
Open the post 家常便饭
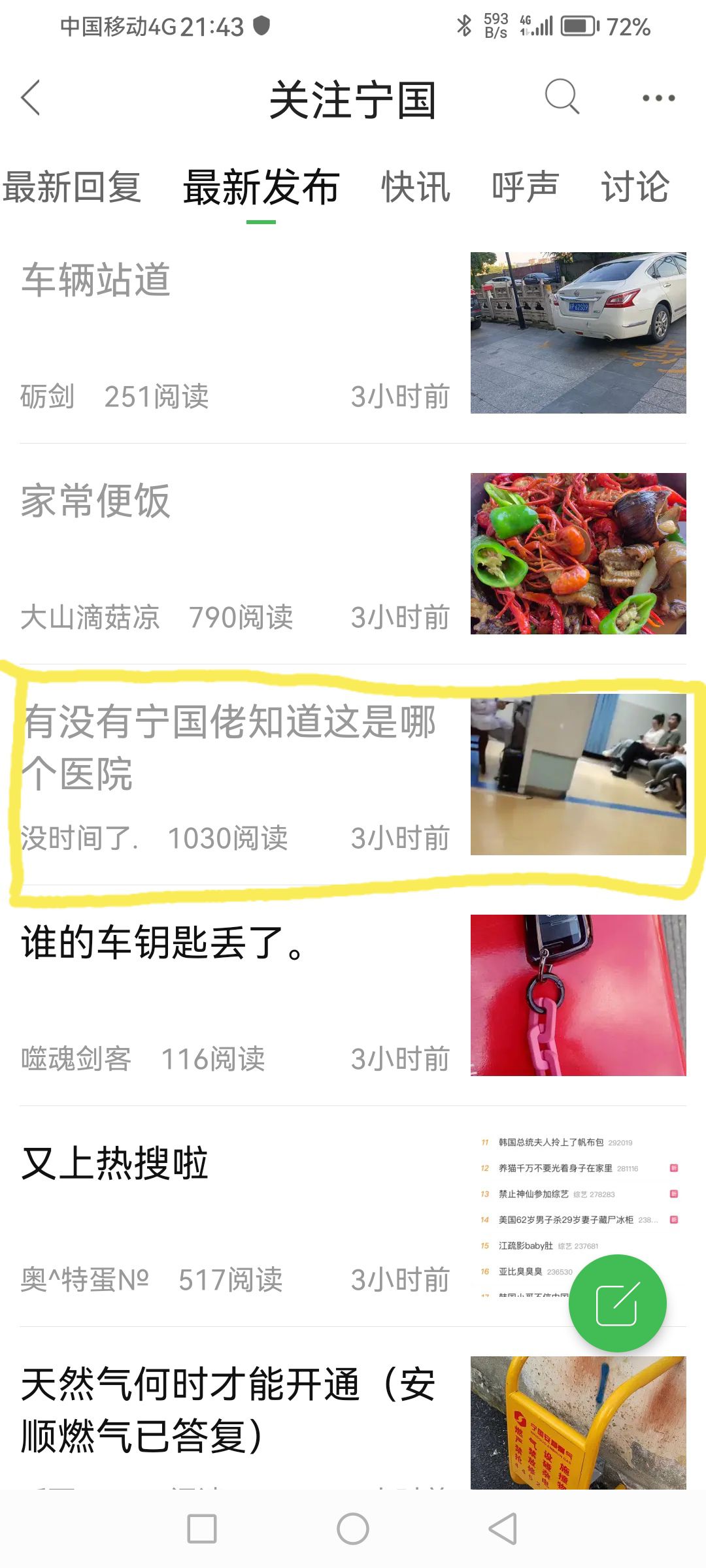95,501
